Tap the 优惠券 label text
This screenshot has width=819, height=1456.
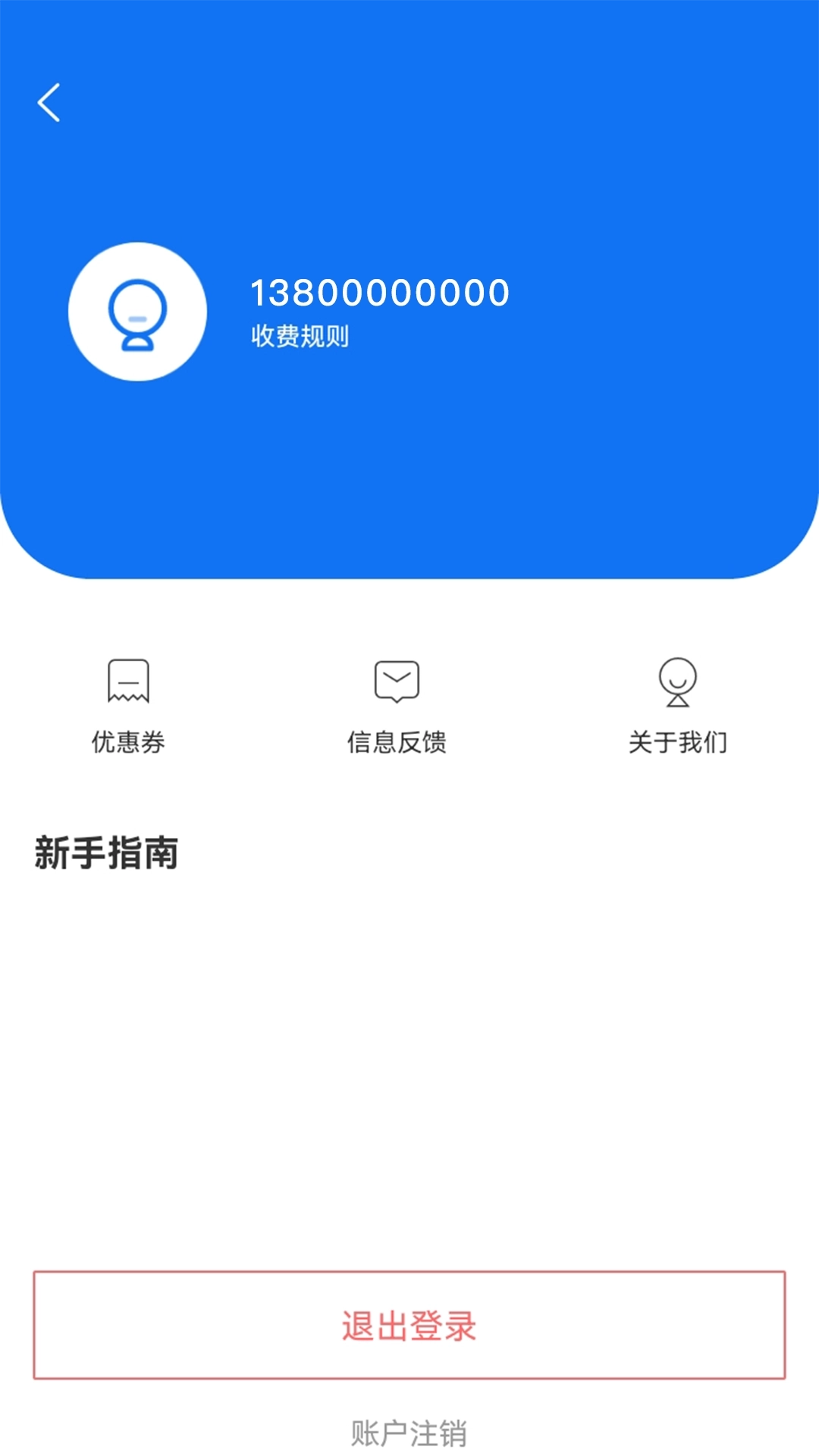point(129,743)
